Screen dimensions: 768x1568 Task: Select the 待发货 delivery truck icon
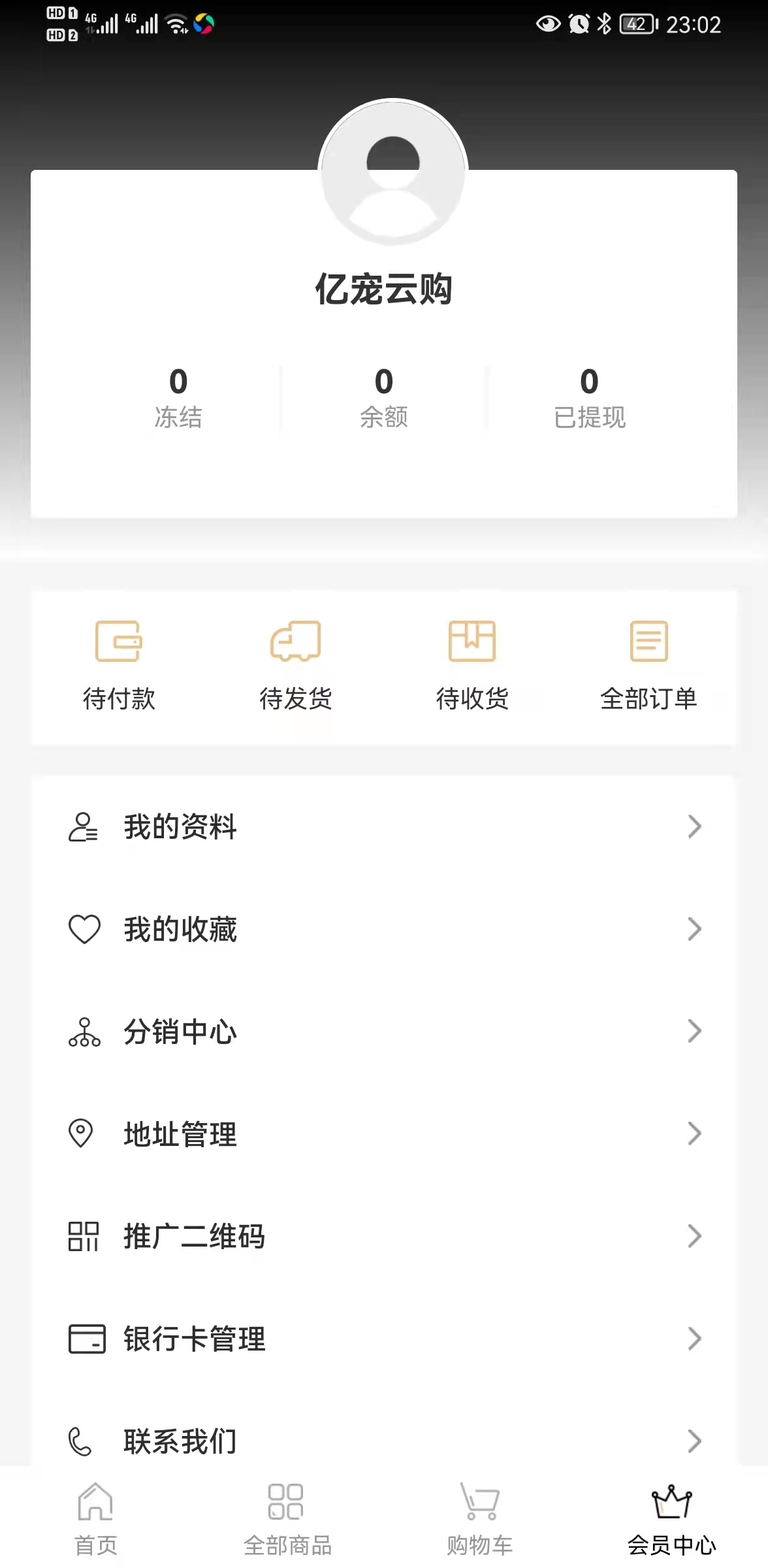pos(295,644)
